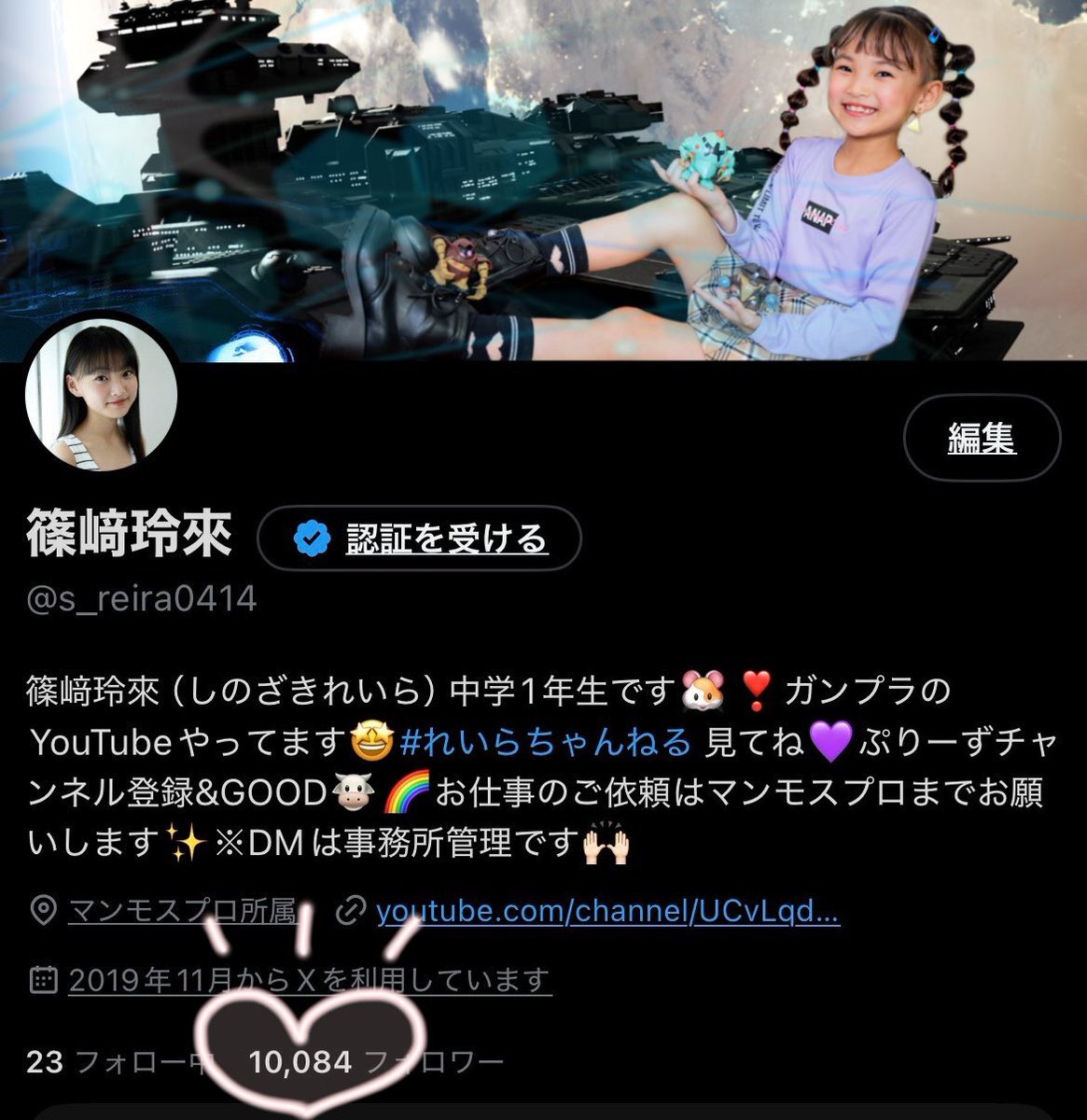1087x1120 pixels.
Task: Open the 10,084 フォロワー followers list
Action: click(x=375, y=1061)
